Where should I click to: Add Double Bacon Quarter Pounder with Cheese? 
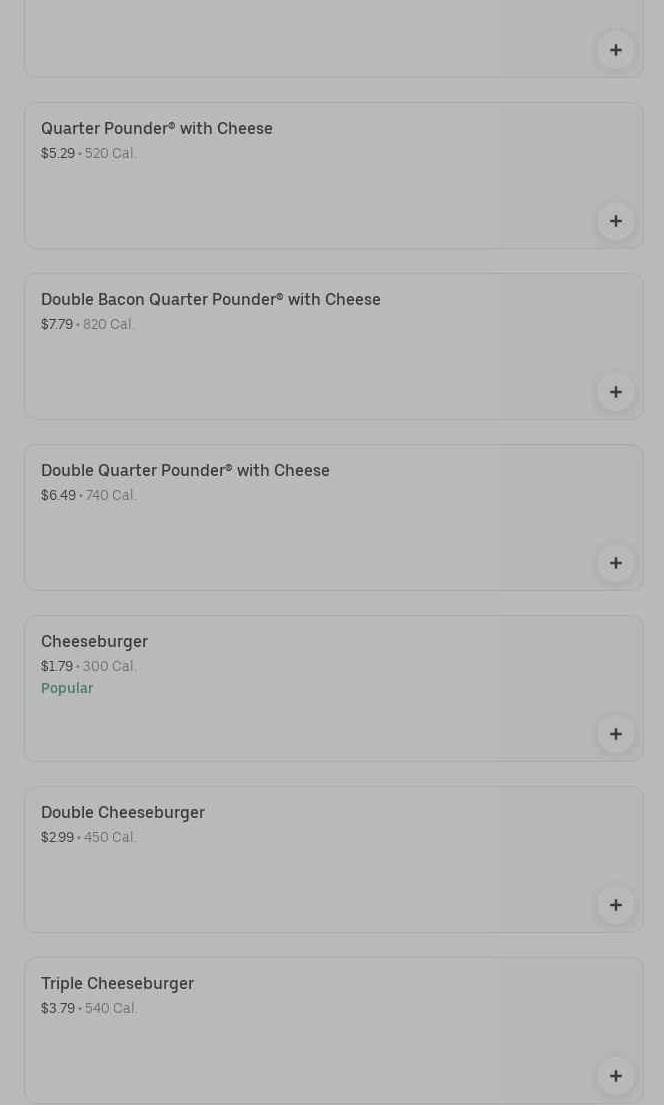[x=616, y=392]
